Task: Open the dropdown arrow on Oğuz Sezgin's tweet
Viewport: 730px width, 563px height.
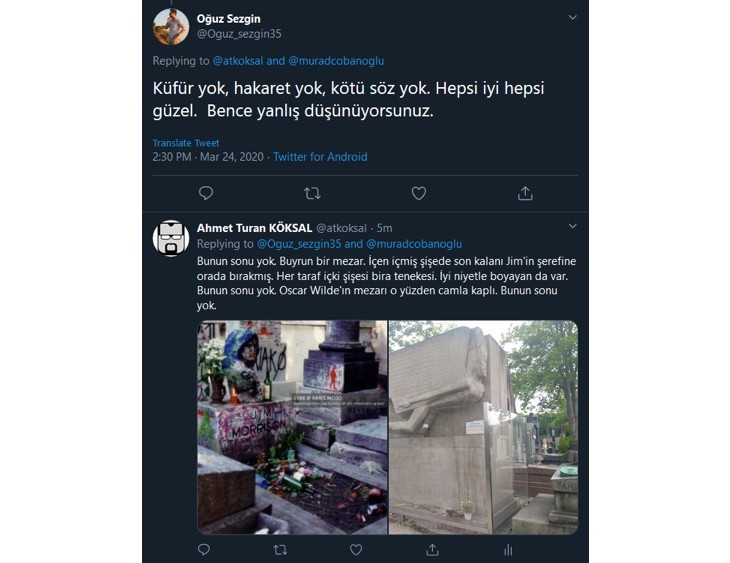Action: pyautogui.click(x=572, y=18)
